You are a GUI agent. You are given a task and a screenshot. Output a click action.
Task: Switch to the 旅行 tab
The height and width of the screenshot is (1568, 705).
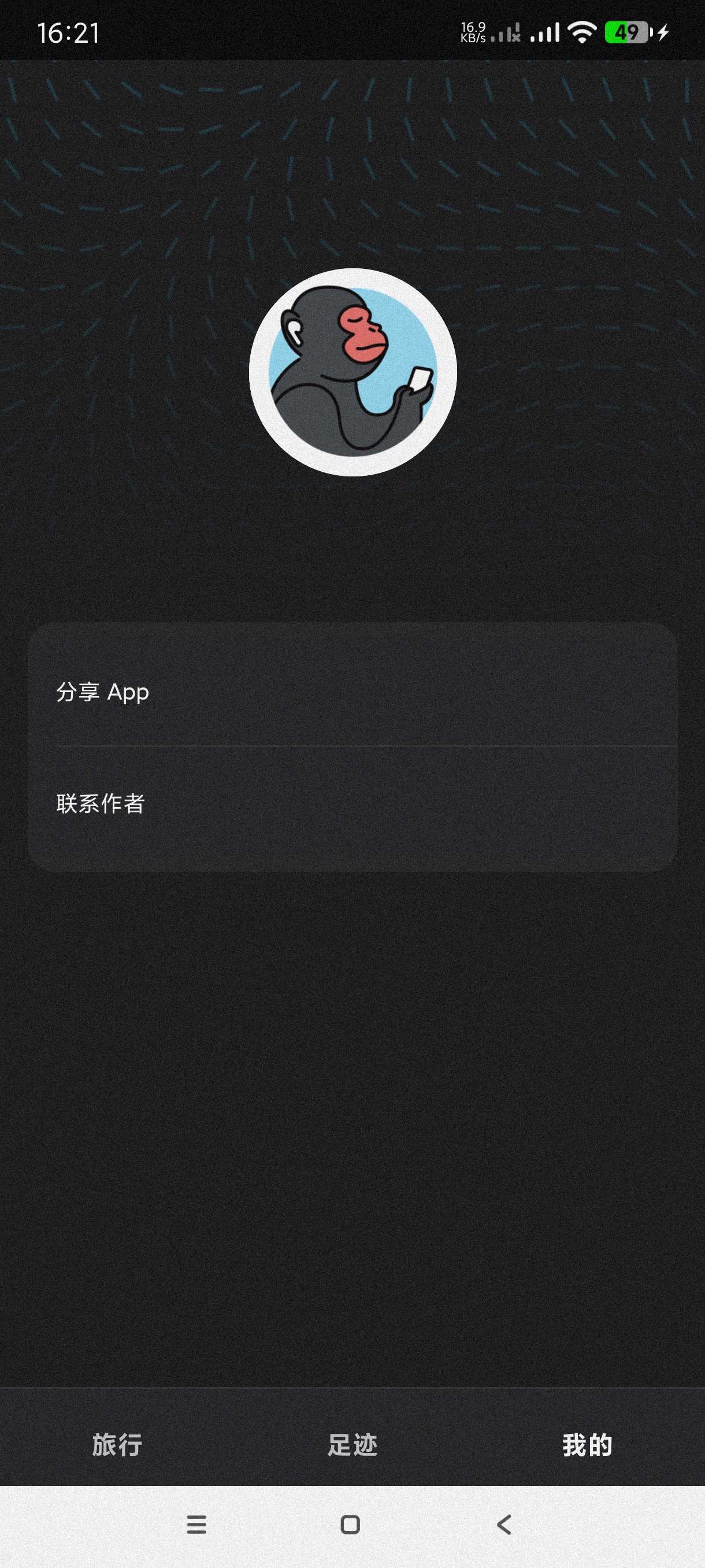click(117, 1445)
